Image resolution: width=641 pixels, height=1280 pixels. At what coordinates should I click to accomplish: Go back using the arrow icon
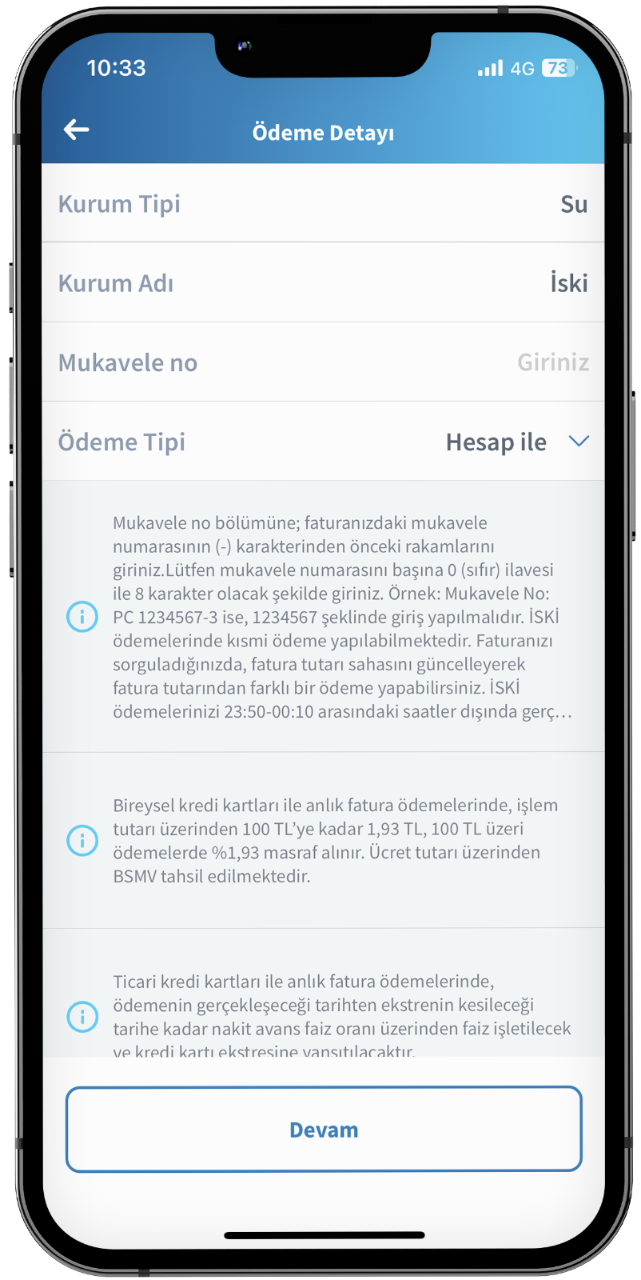click(76, 130)
